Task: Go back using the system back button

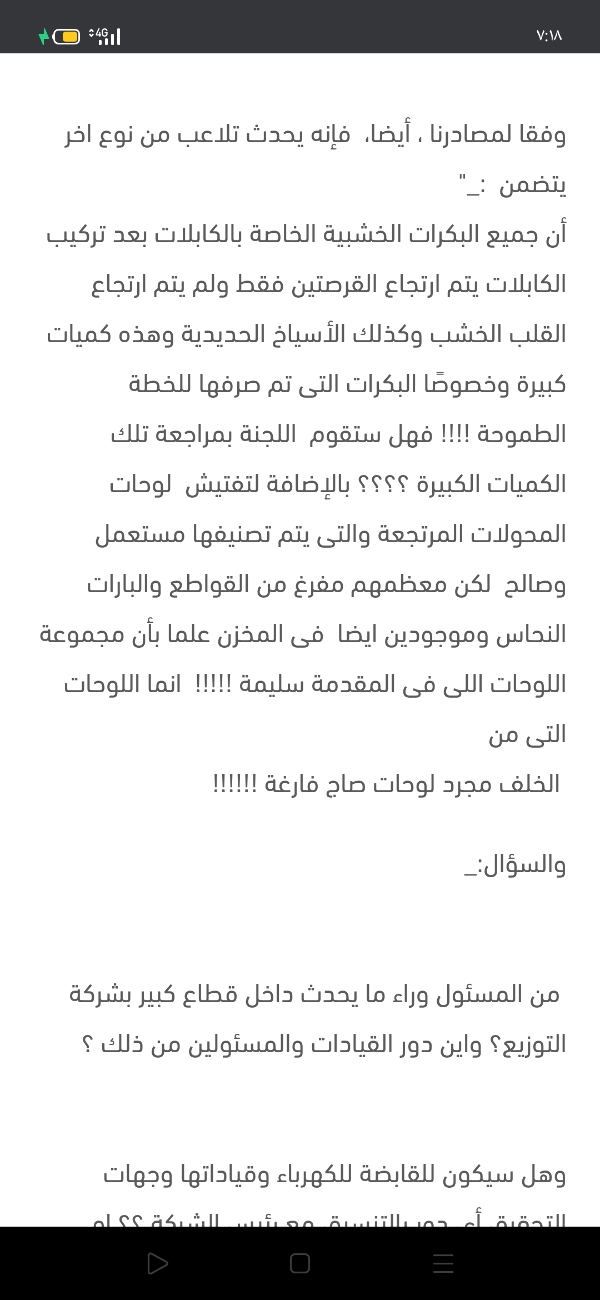Action: pos(158,1263)
